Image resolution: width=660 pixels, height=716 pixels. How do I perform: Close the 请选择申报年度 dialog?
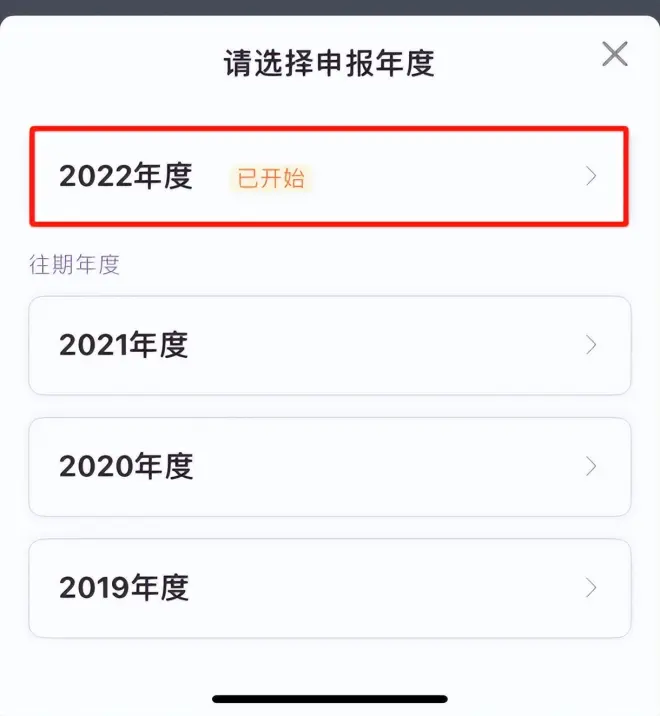click(614, 54)
